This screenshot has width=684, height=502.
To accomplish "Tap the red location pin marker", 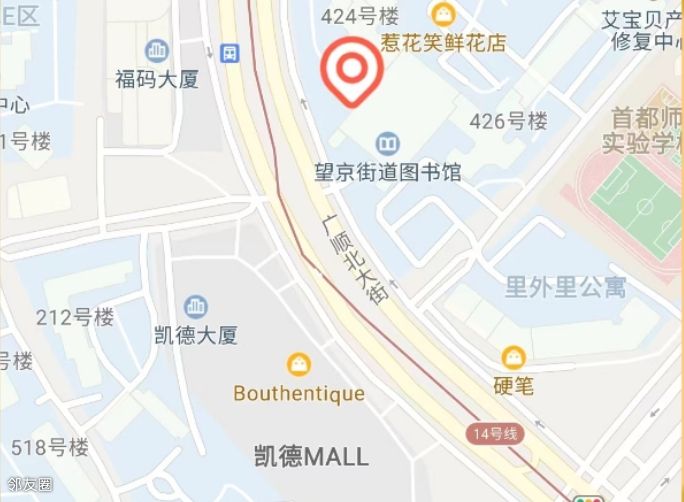I will point(352,69).
